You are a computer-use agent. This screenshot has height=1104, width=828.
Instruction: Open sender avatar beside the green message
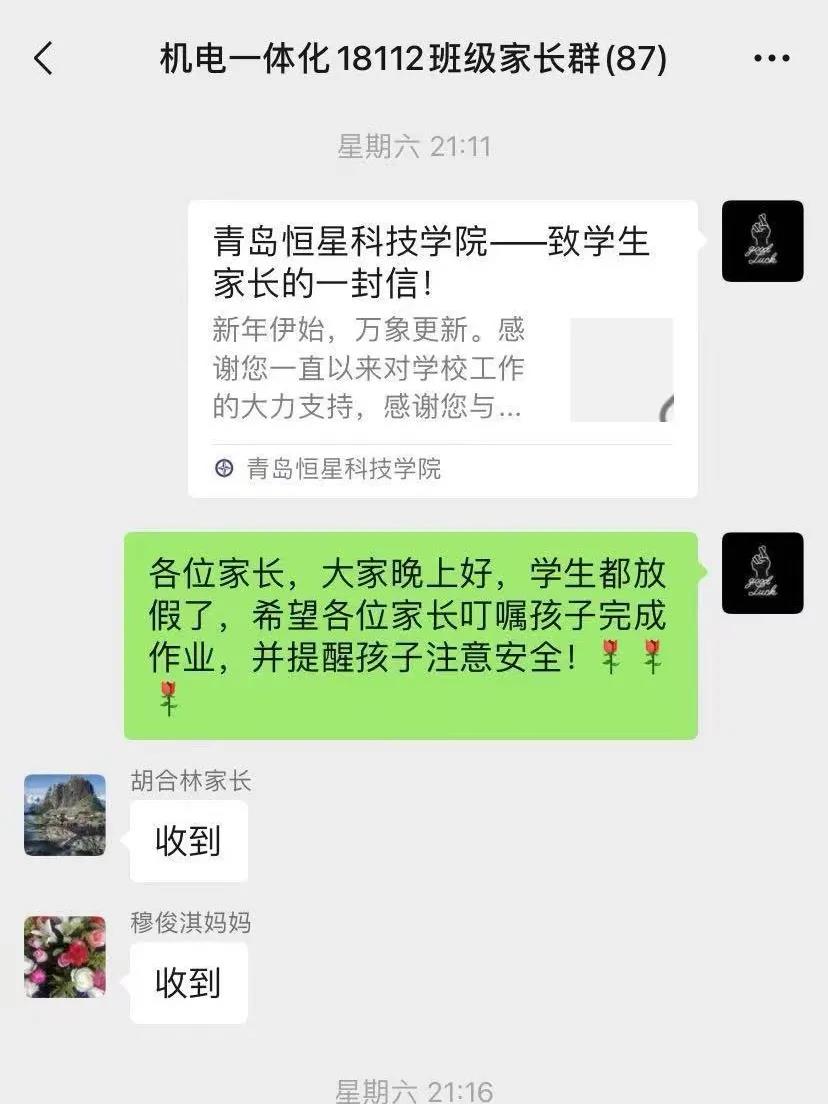pyautogui.click(x=762, y=573)
